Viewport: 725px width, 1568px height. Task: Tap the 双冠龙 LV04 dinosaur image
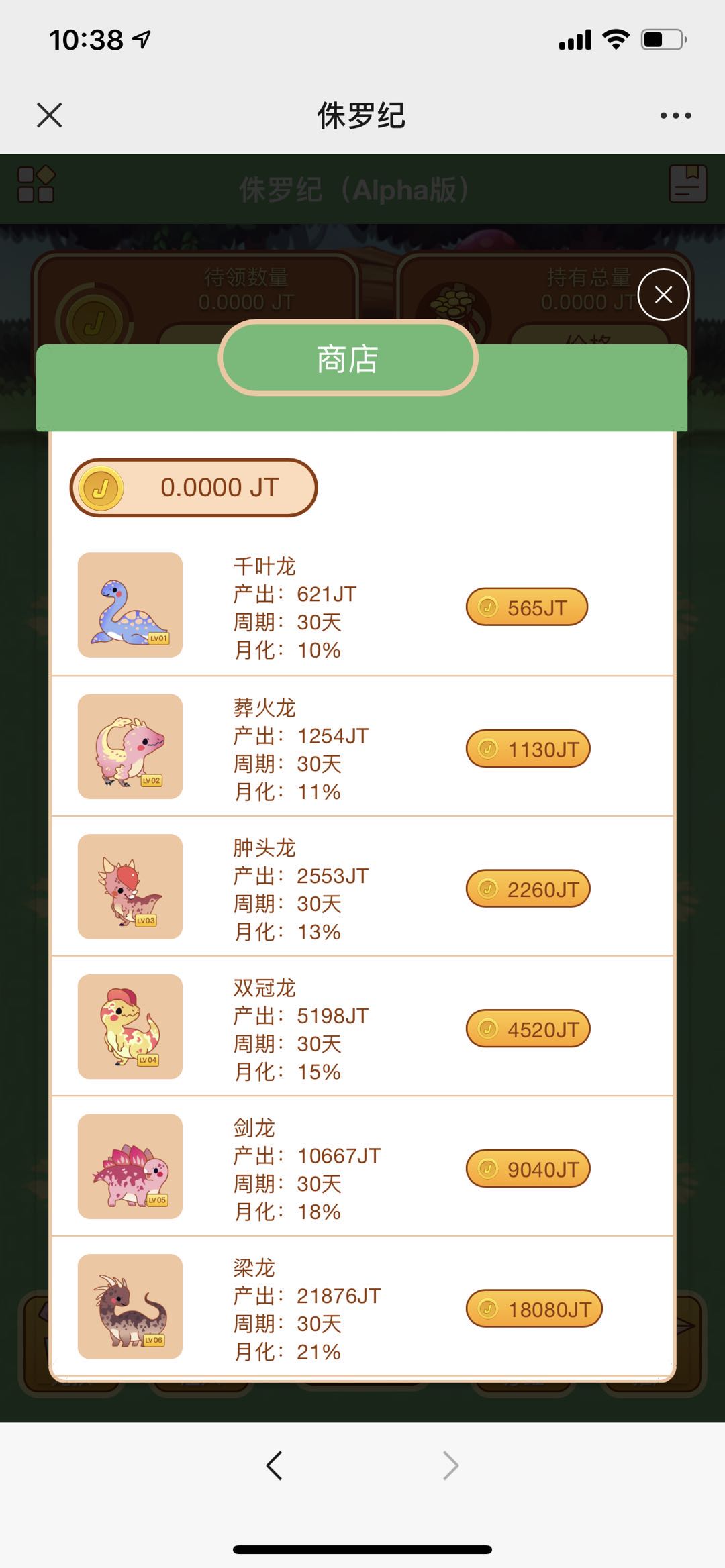(x=130, y=1027)
